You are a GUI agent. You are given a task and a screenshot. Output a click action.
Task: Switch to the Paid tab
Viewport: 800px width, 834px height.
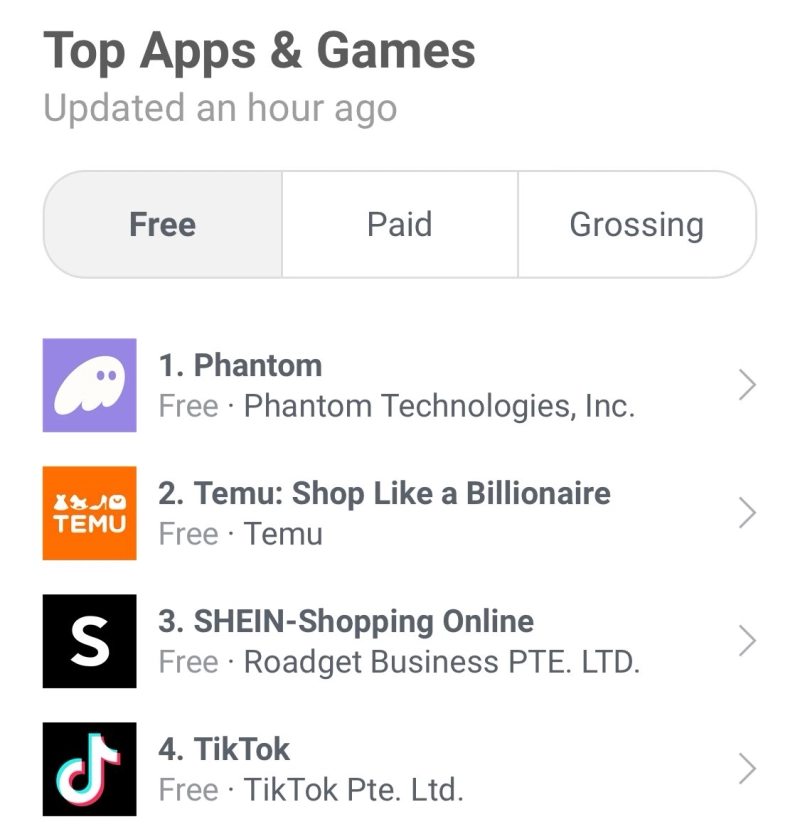click(399, 224)
